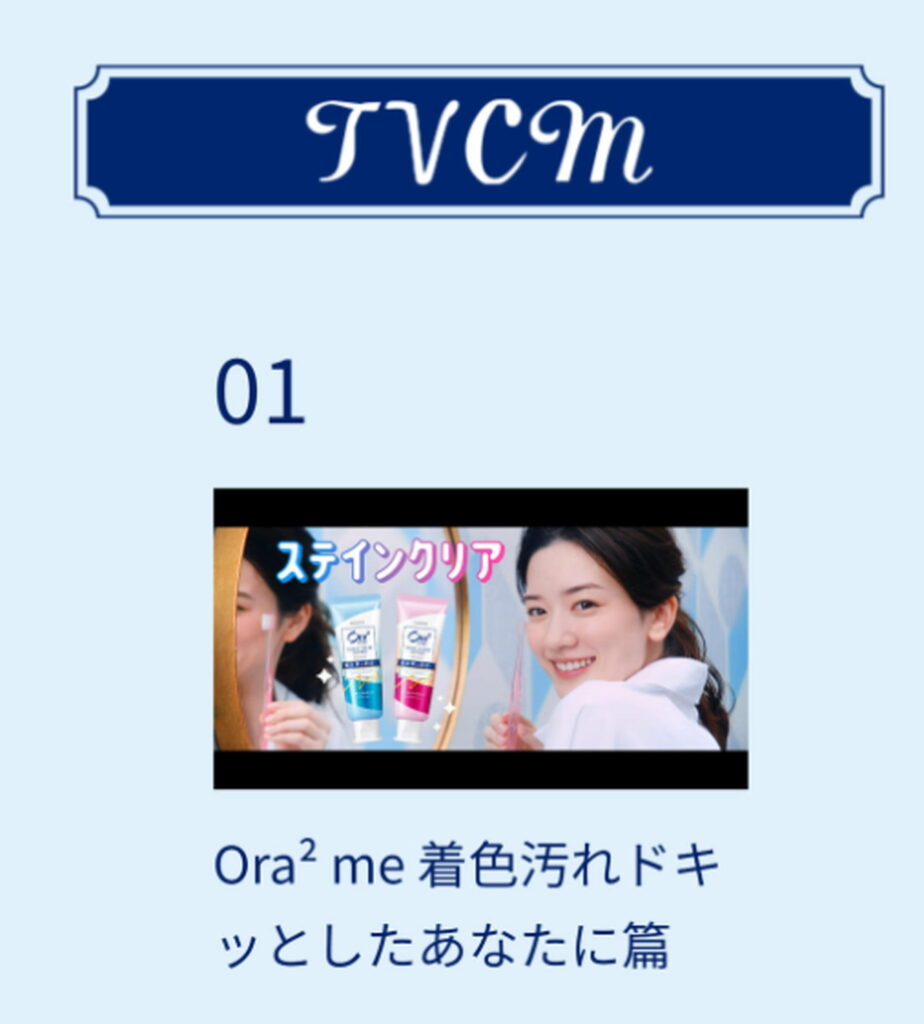This screenshot has width=924, height=1024.
Task: Play the Ora² me Stain Clear TVCM video
Action: click(x=480, y=638)
